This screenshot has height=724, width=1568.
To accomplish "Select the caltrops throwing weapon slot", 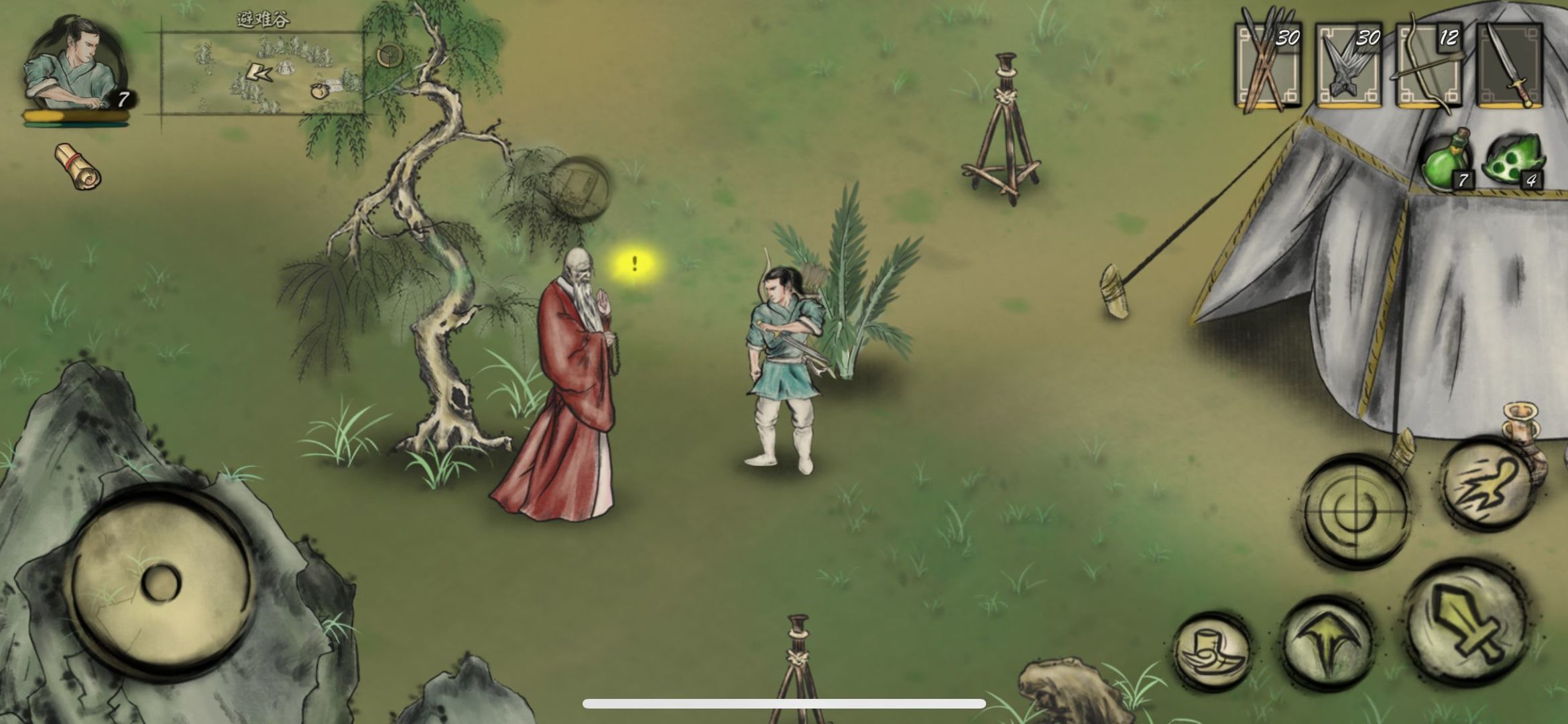I will point(1348,66).
